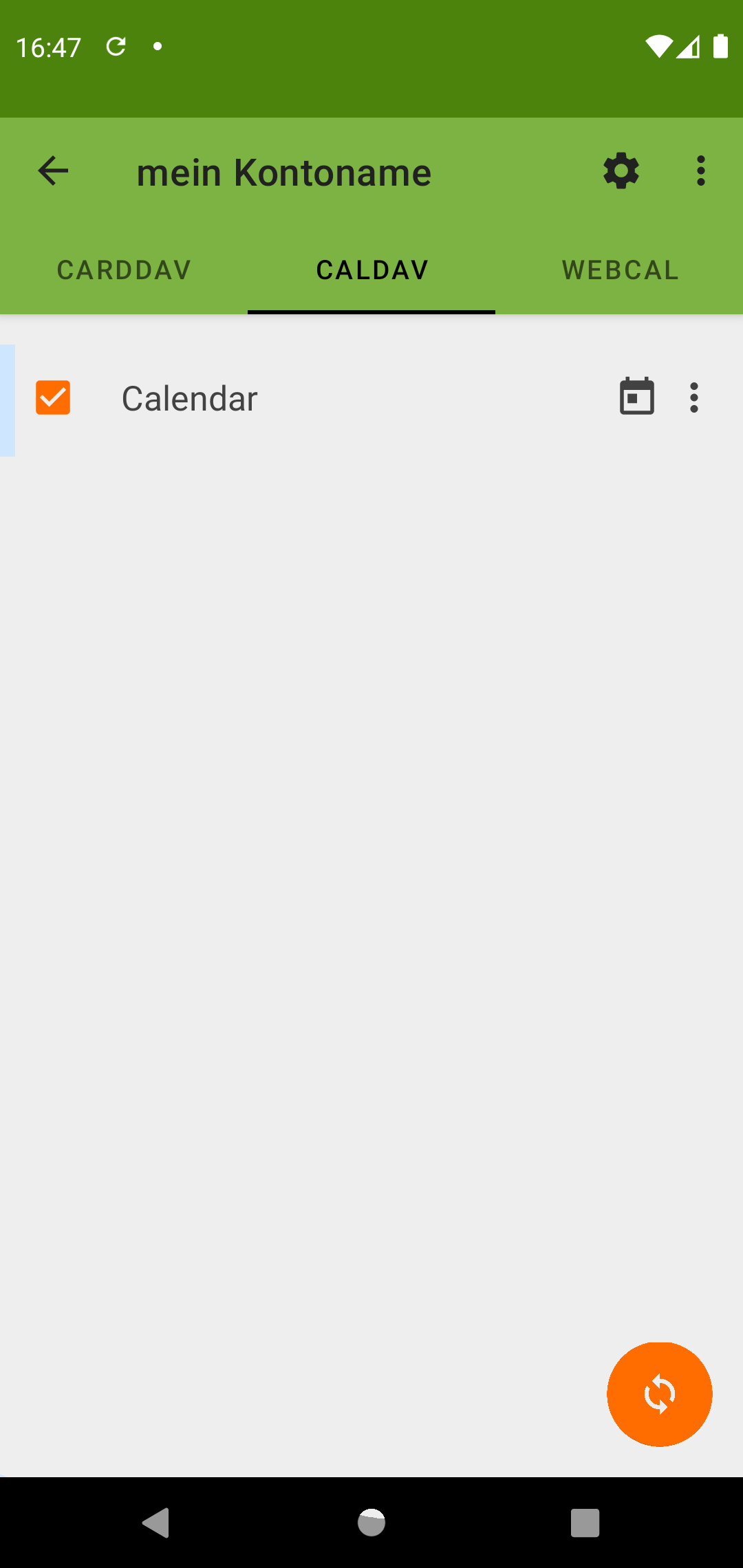
Task: Tap the orange sync now button
Action: [x=659, y=1394]
